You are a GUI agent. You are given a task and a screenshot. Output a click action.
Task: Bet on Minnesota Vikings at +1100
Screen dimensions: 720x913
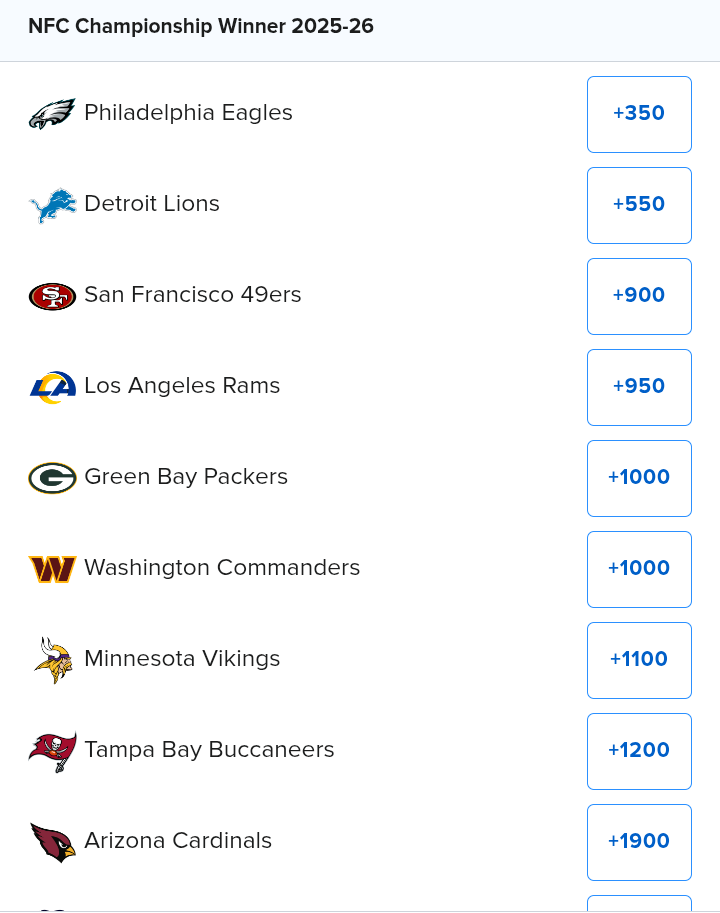639,660
